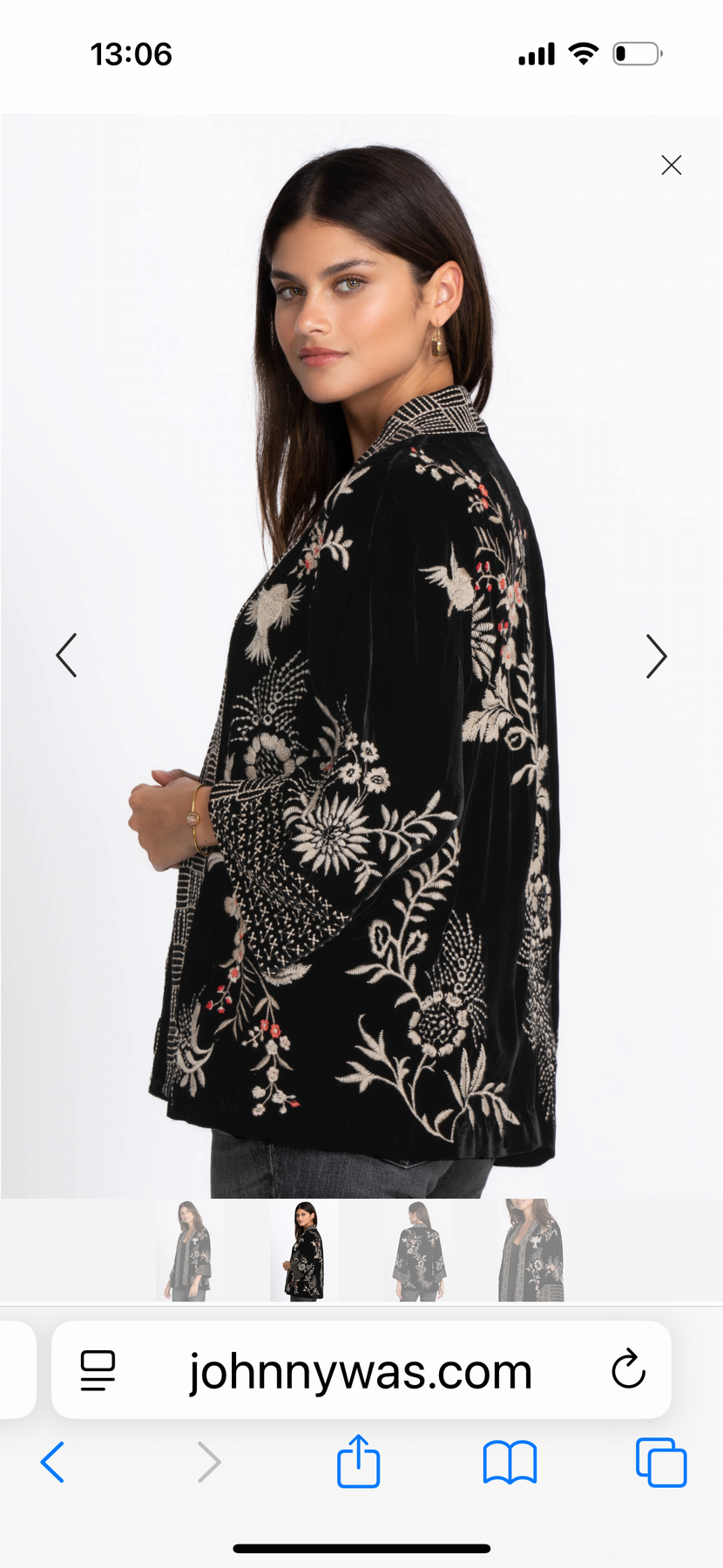Show the next product image
Image resolution: width=723 pixels, height=1568 pixels.
(656, 655)
